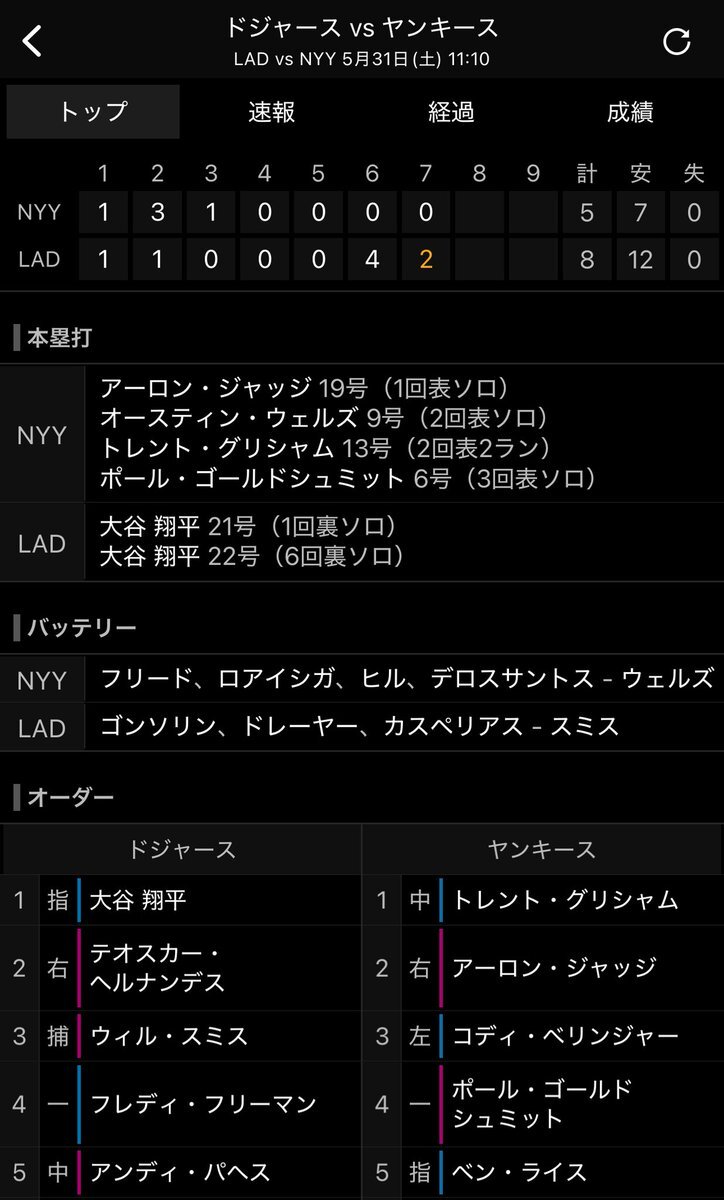View アンディ・パヘス player details
The height and width of the screenshot is (1200, 724).
point(180,1172)
